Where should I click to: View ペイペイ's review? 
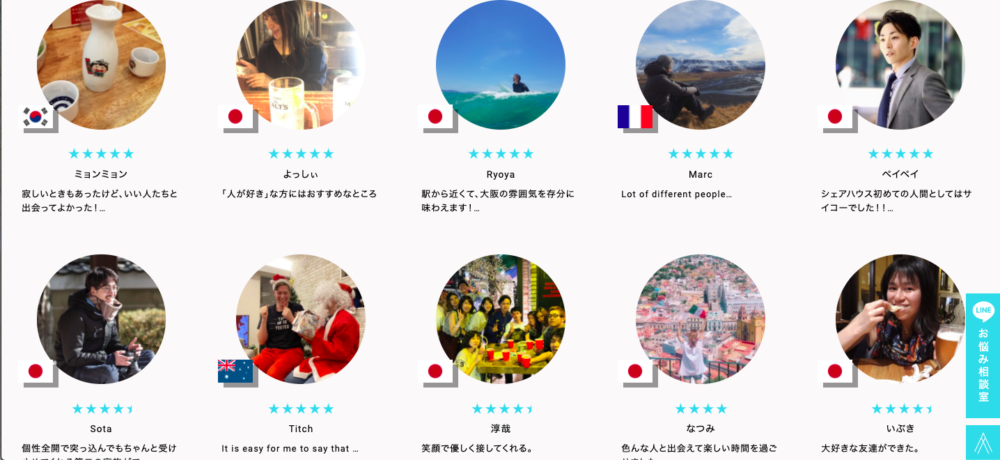900,66
